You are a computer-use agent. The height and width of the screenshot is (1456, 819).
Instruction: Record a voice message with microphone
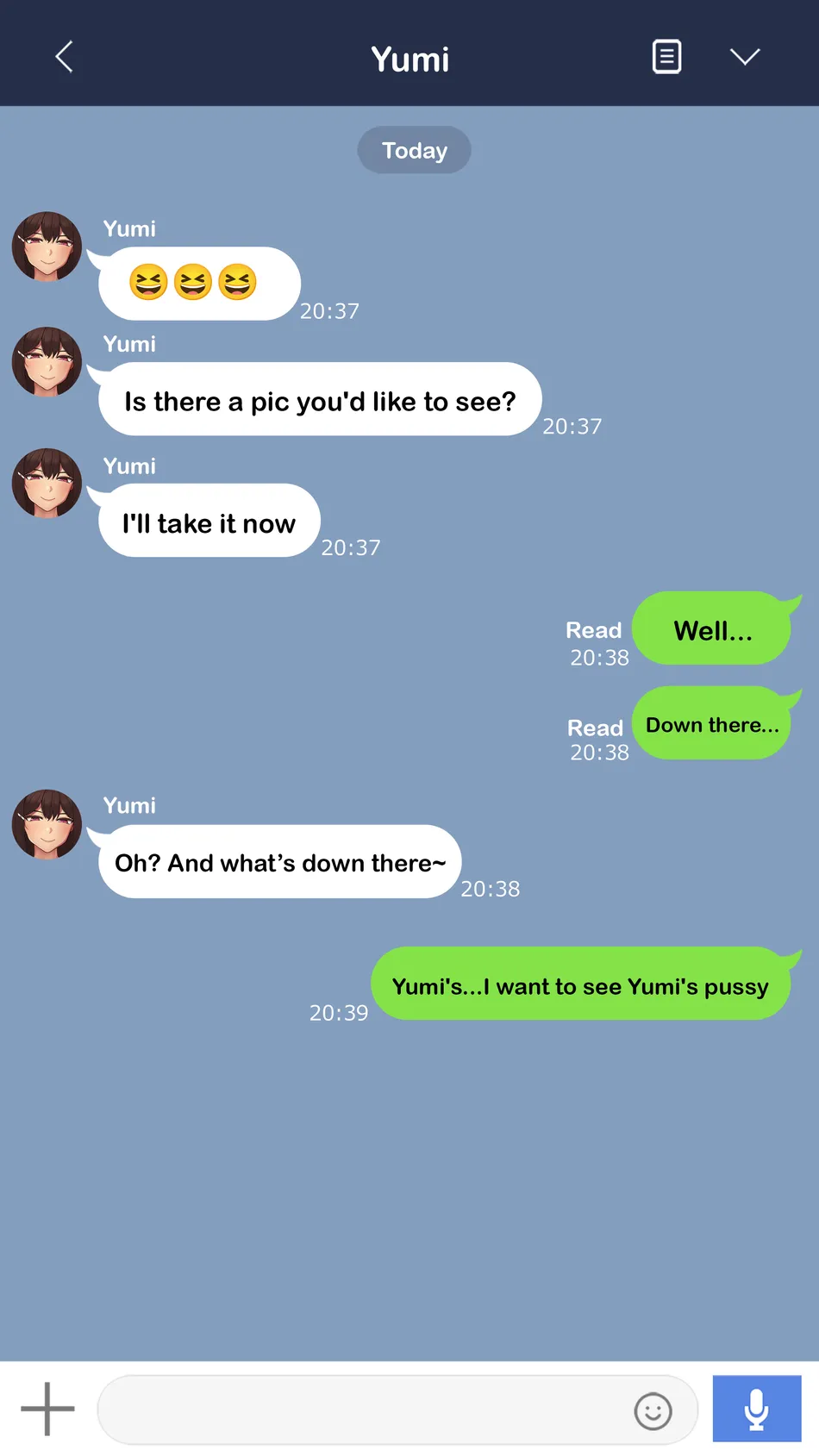click(756, 1409)
